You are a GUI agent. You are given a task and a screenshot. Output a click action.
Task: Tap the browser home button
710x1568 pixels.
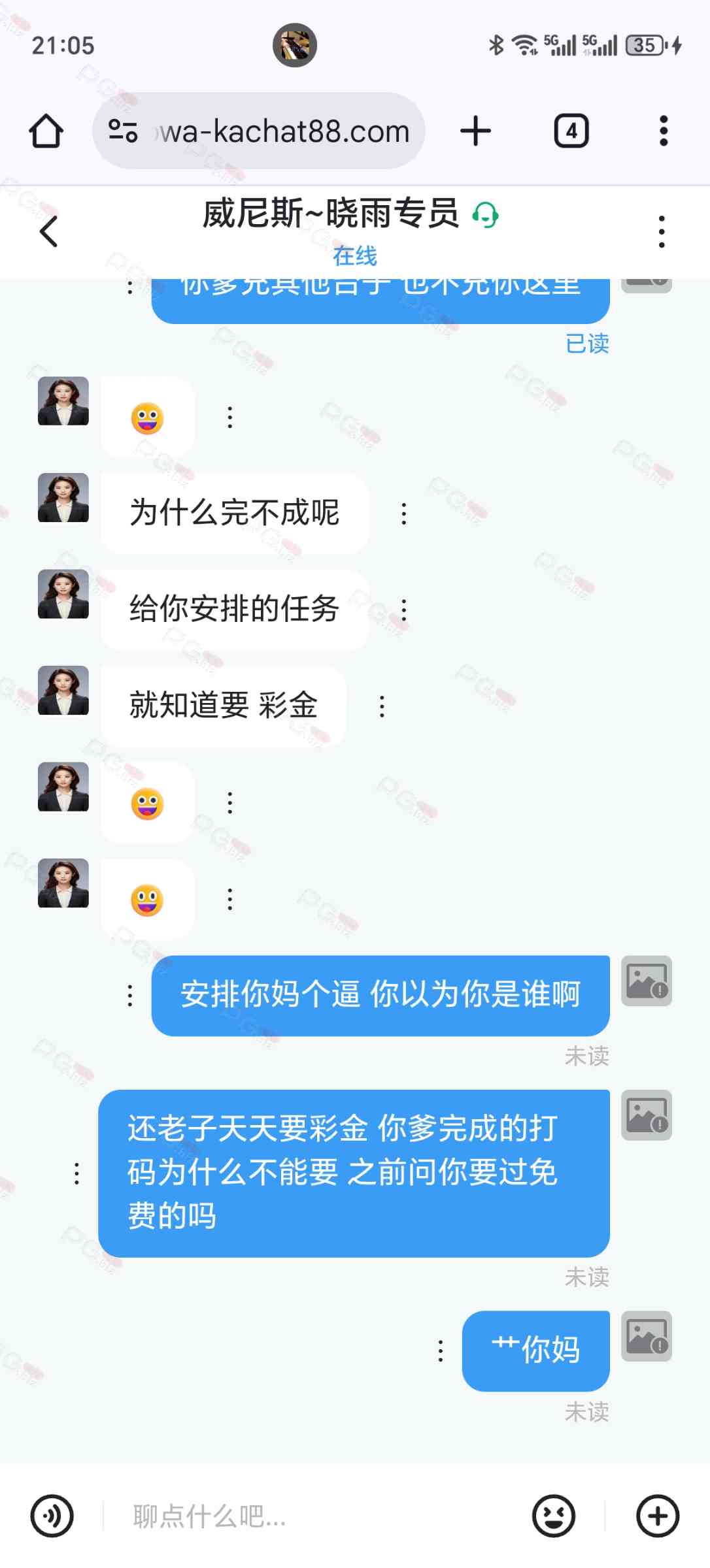(x=46, y=131)
